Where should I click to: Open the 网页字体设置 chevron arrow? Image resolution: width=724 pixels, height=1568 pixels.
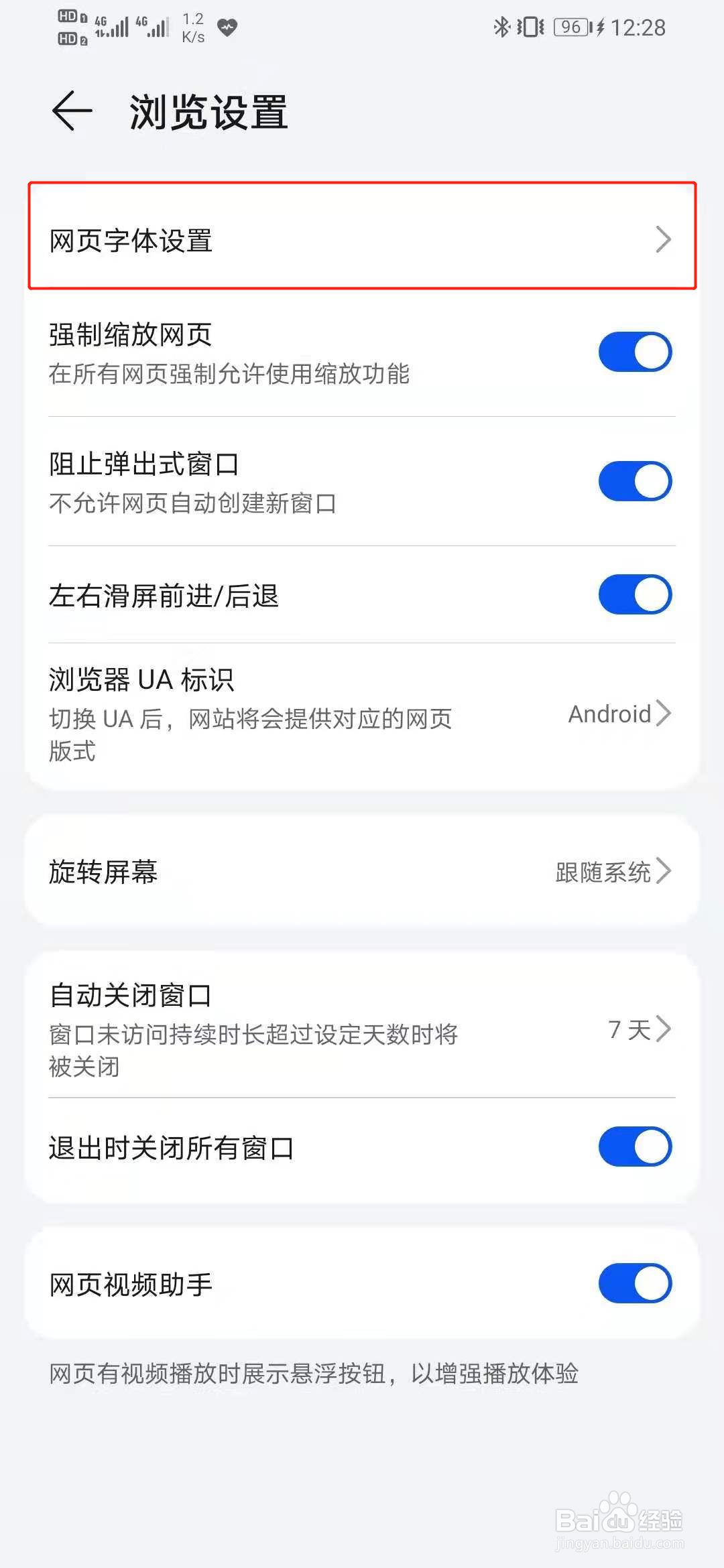tap(663, 239)
